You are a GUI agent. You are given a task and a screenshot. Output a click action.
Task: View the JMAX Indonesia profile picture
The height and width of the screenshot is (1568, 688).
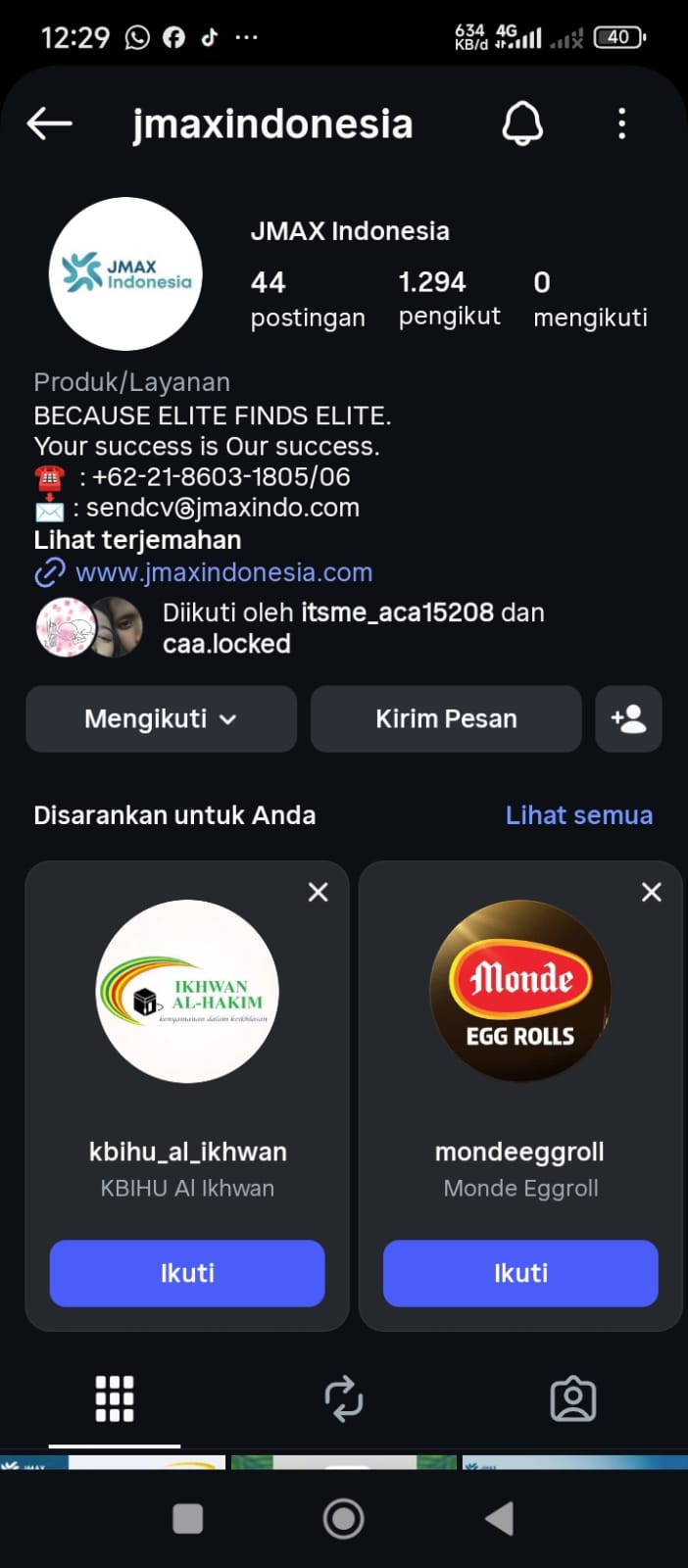[x=125, y=273]
